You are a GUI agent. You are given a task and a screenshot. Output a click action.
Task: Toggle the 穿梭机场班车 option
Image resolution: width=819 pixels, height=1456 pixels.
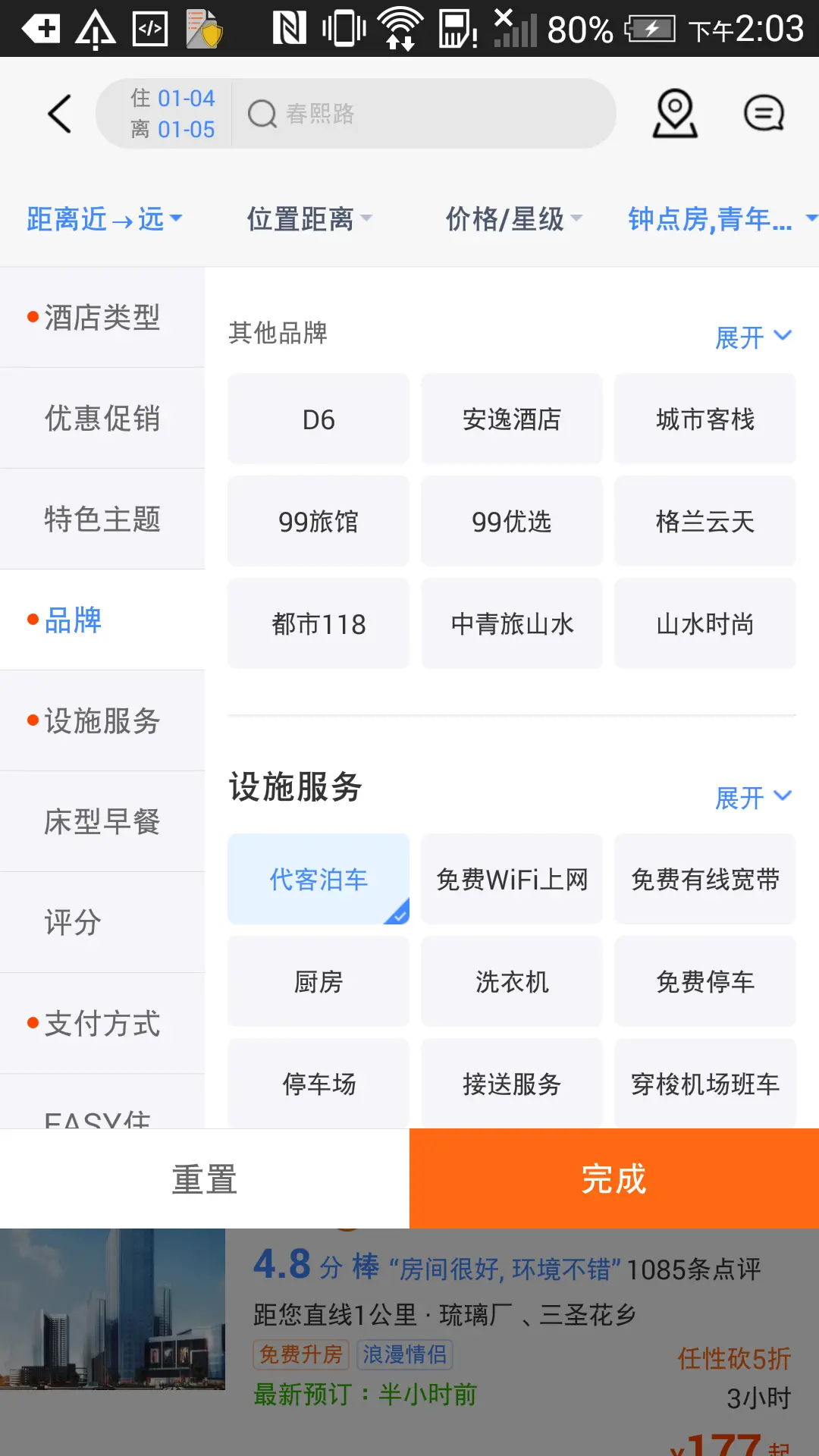click(x=704, y=1084)
